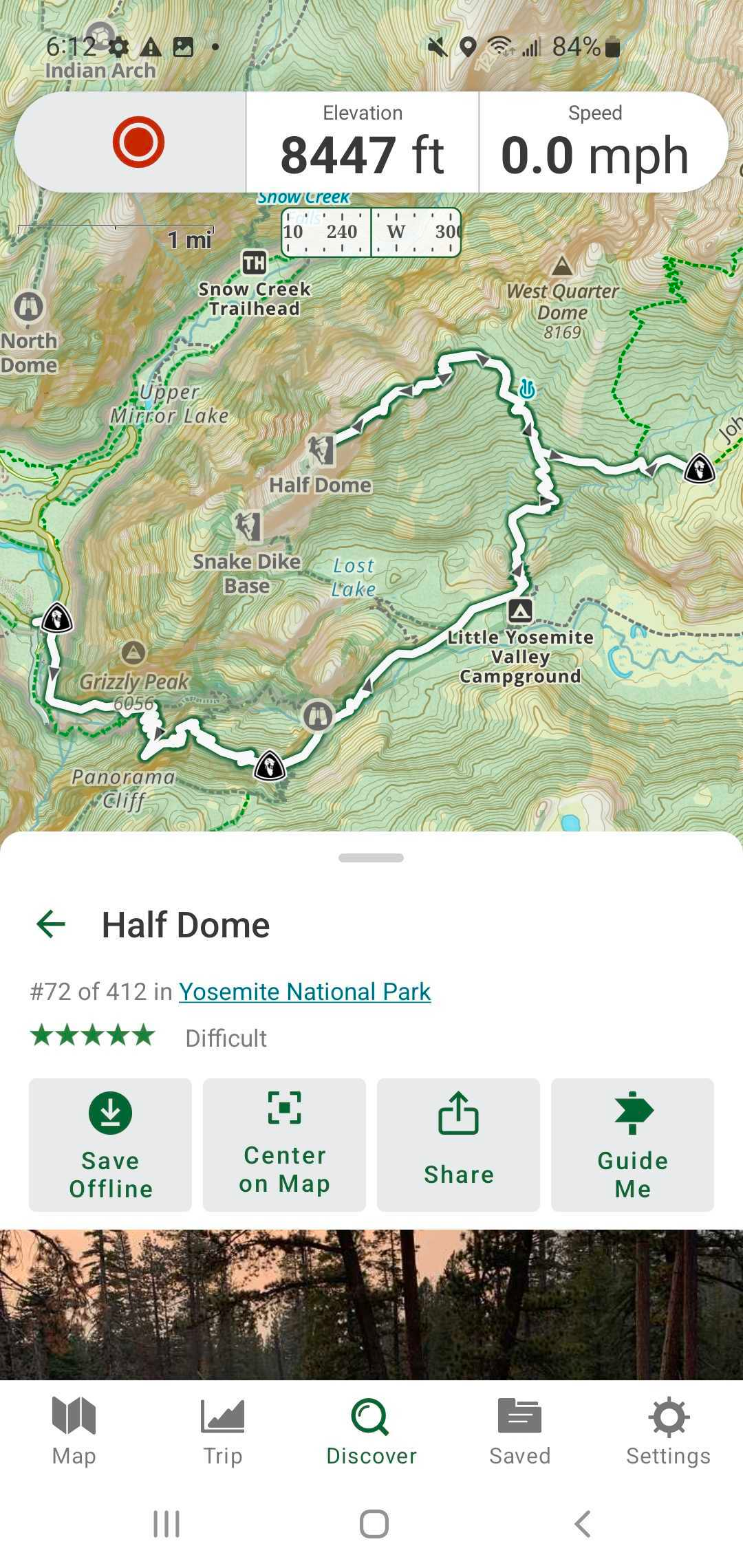Switch to the Trip tab
This screenshot has height=1568, width=743.
222,1432
